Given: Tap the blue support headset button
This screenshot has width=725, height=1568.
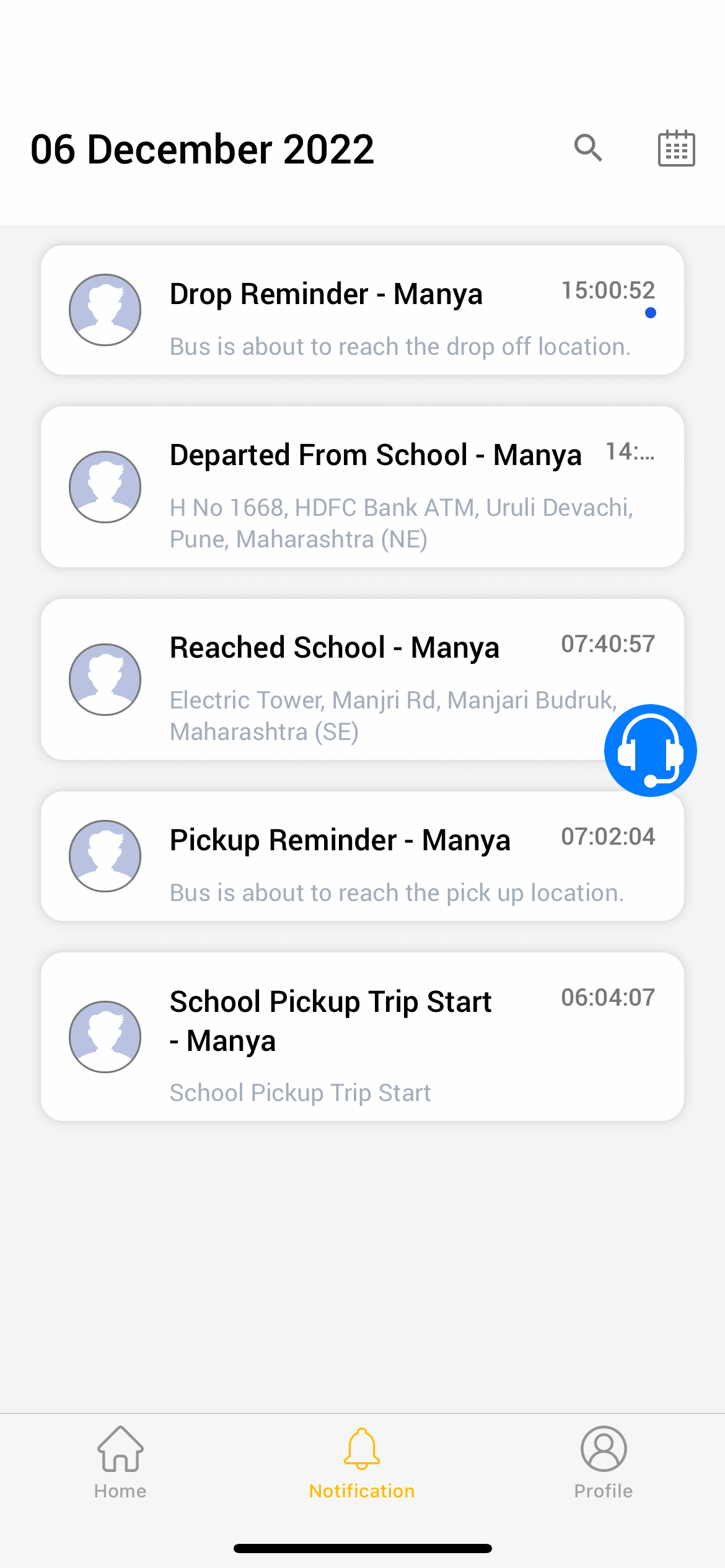Looking at the screenshot, I should (650, 750).
